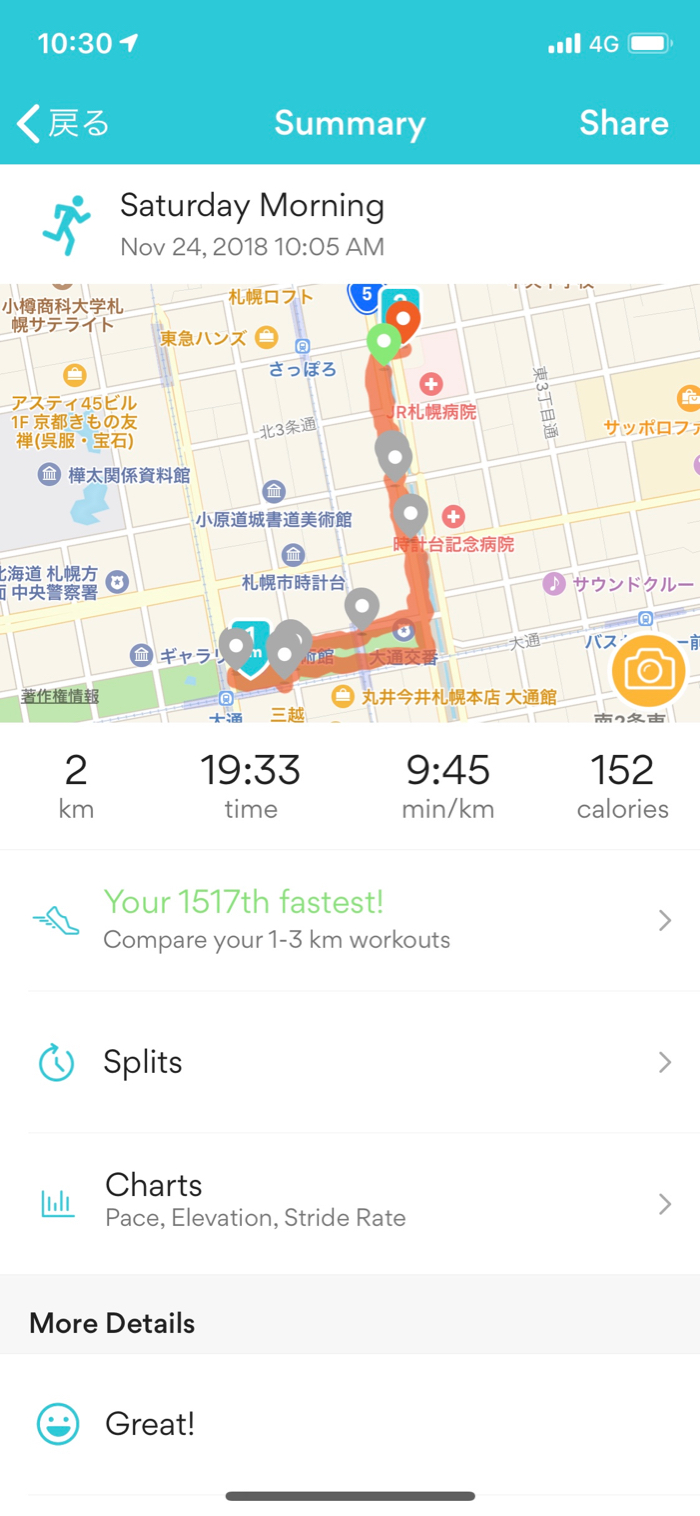
Task: Share this workout summary
Action: [x=623, y=124]
